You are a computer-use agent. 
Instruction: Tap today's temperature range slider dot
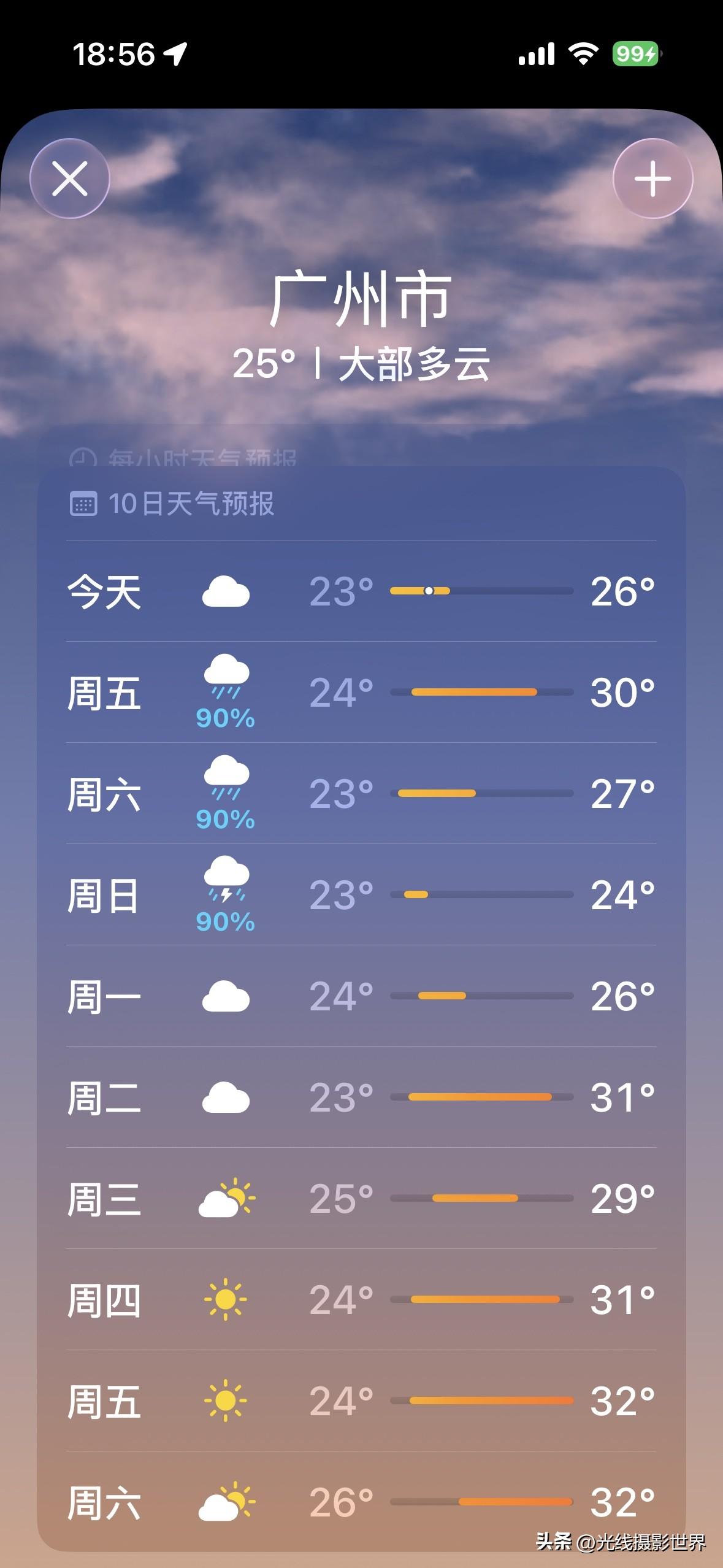[x=429, y=591]
